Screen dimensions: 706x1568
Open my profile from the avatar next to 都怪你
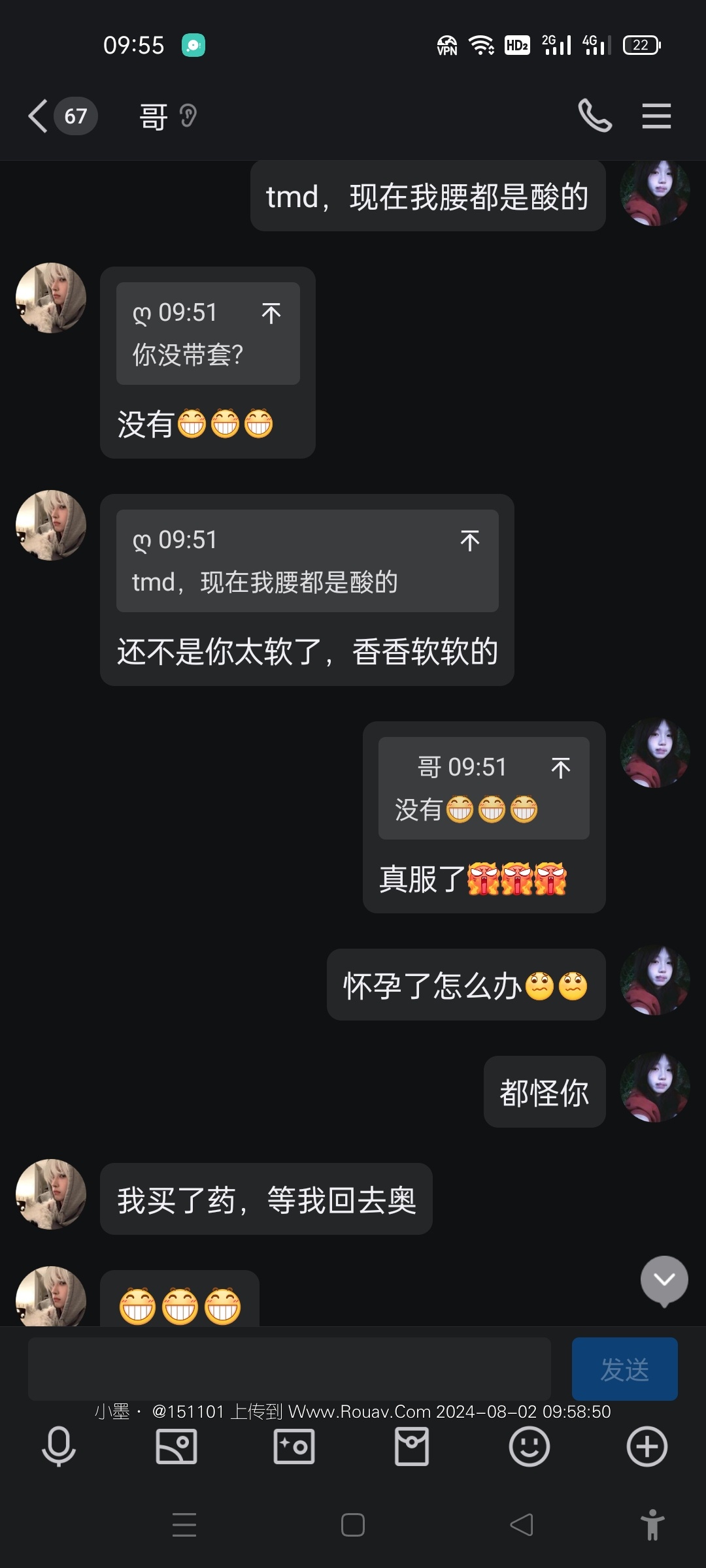[x=655, y=1088]
